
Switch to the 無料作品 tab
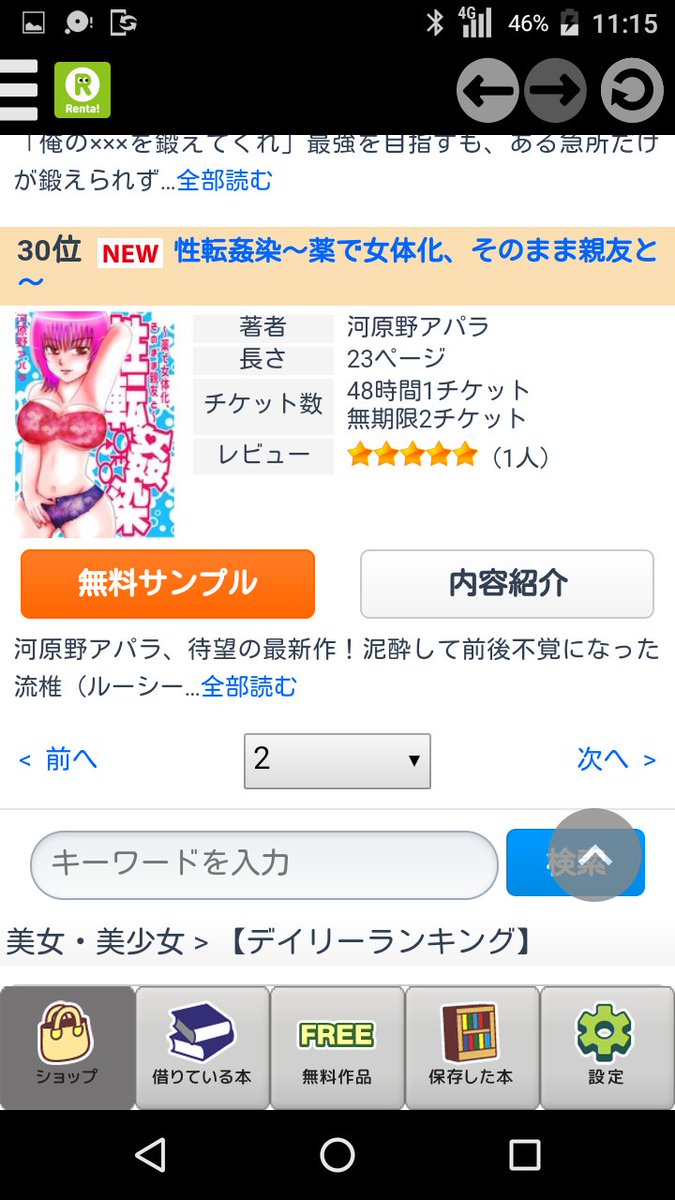(x=337, y=1047)
